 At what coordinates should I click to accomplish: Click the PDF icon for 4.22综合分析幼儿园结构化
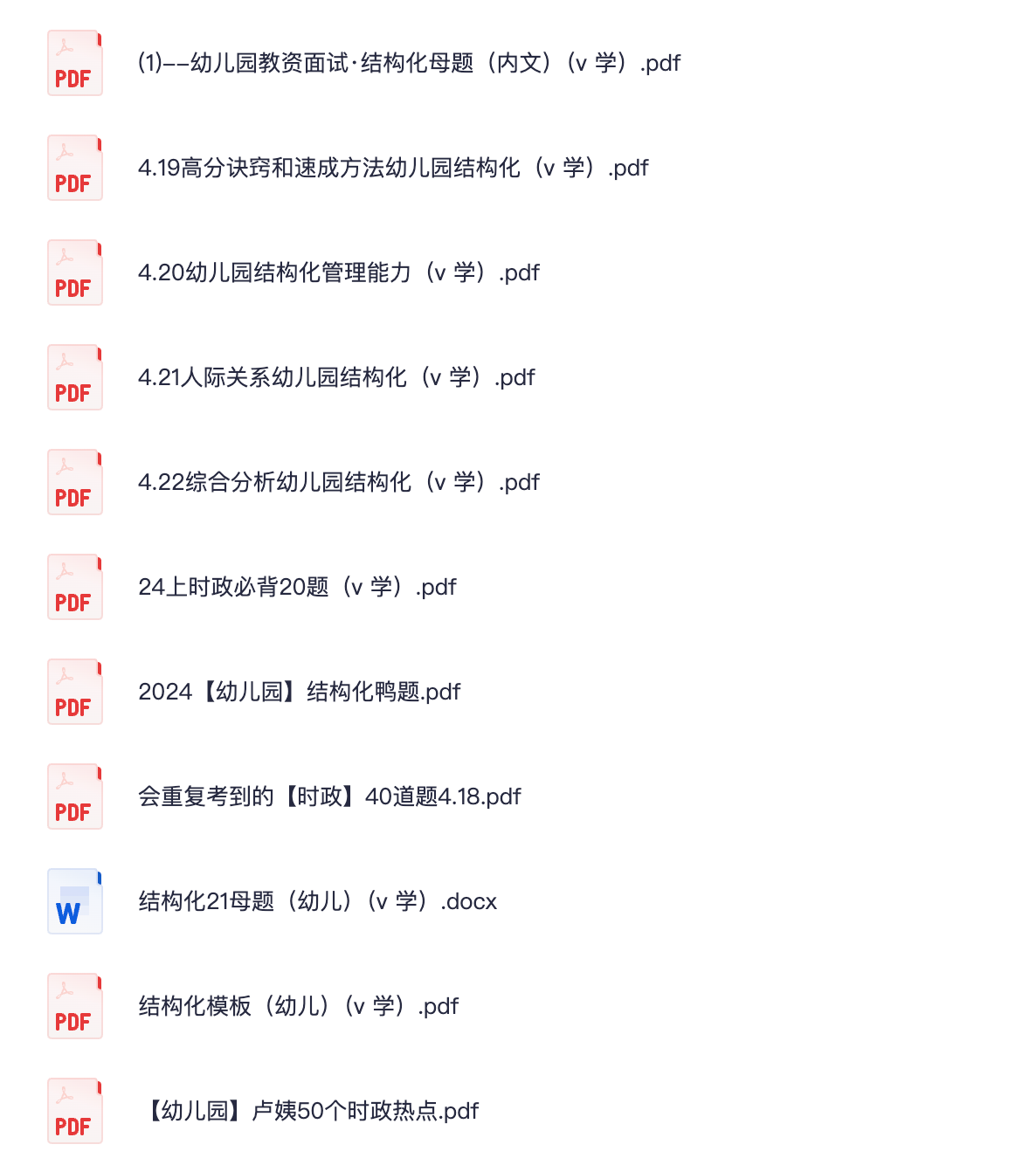[x=75, y=482]
